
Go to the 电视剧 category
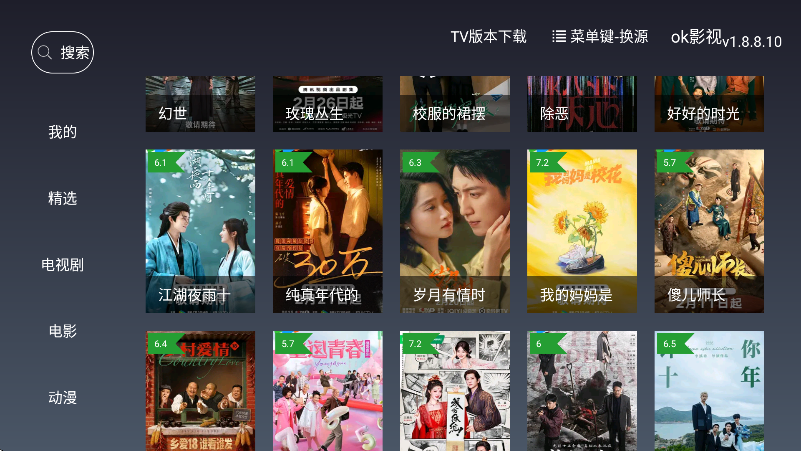[62, 265]
